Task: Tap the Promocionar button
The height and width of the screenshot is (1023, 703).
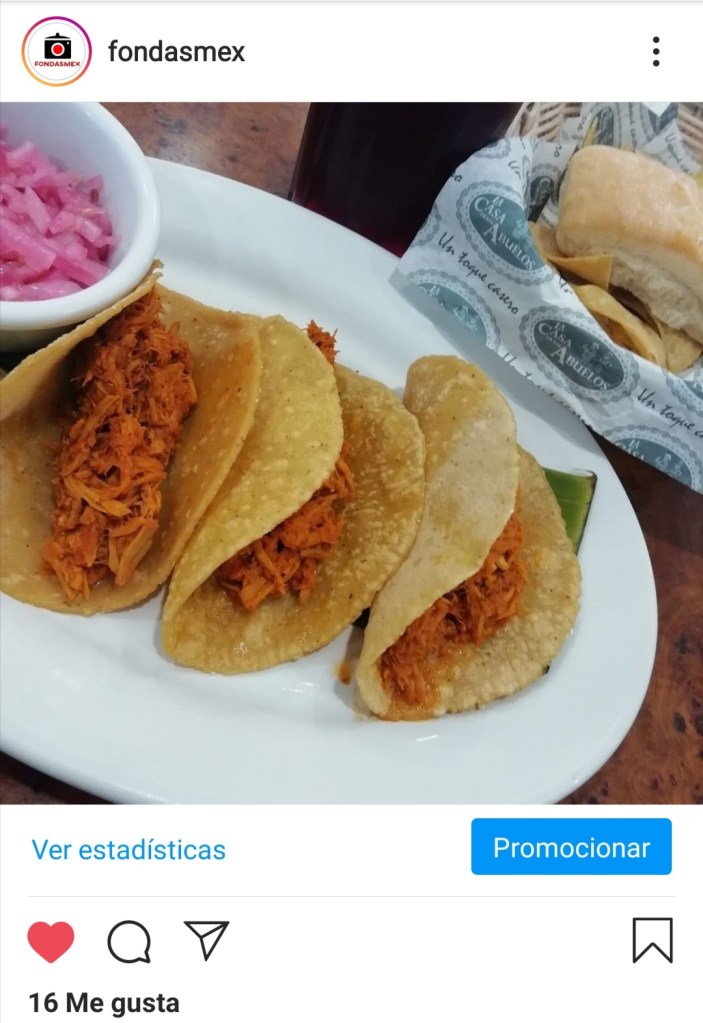Action: tap(571, 848)
